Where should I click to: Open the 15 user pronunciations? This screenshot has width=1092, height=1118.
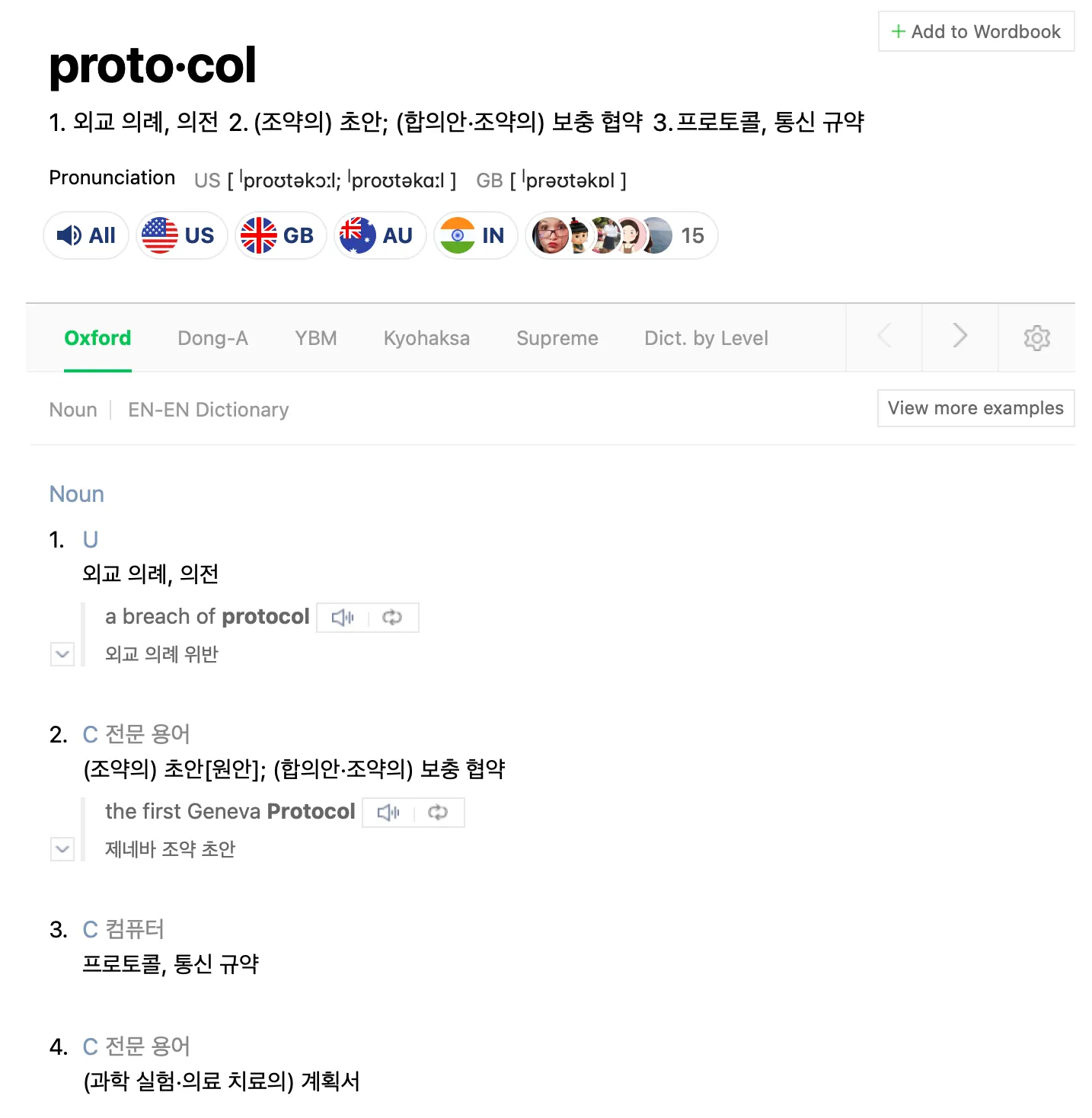[x=621, y=235]
